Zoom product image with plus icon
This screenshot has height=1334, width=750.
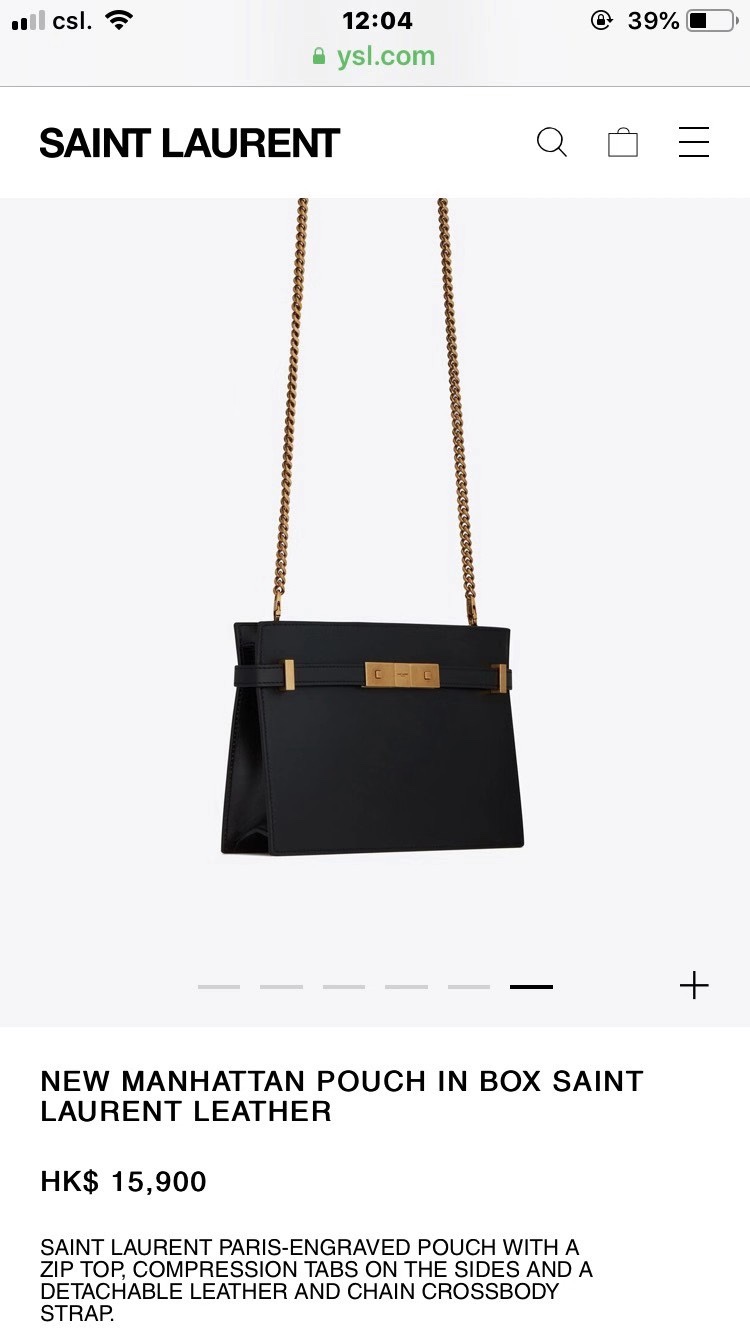pos(694,986)
